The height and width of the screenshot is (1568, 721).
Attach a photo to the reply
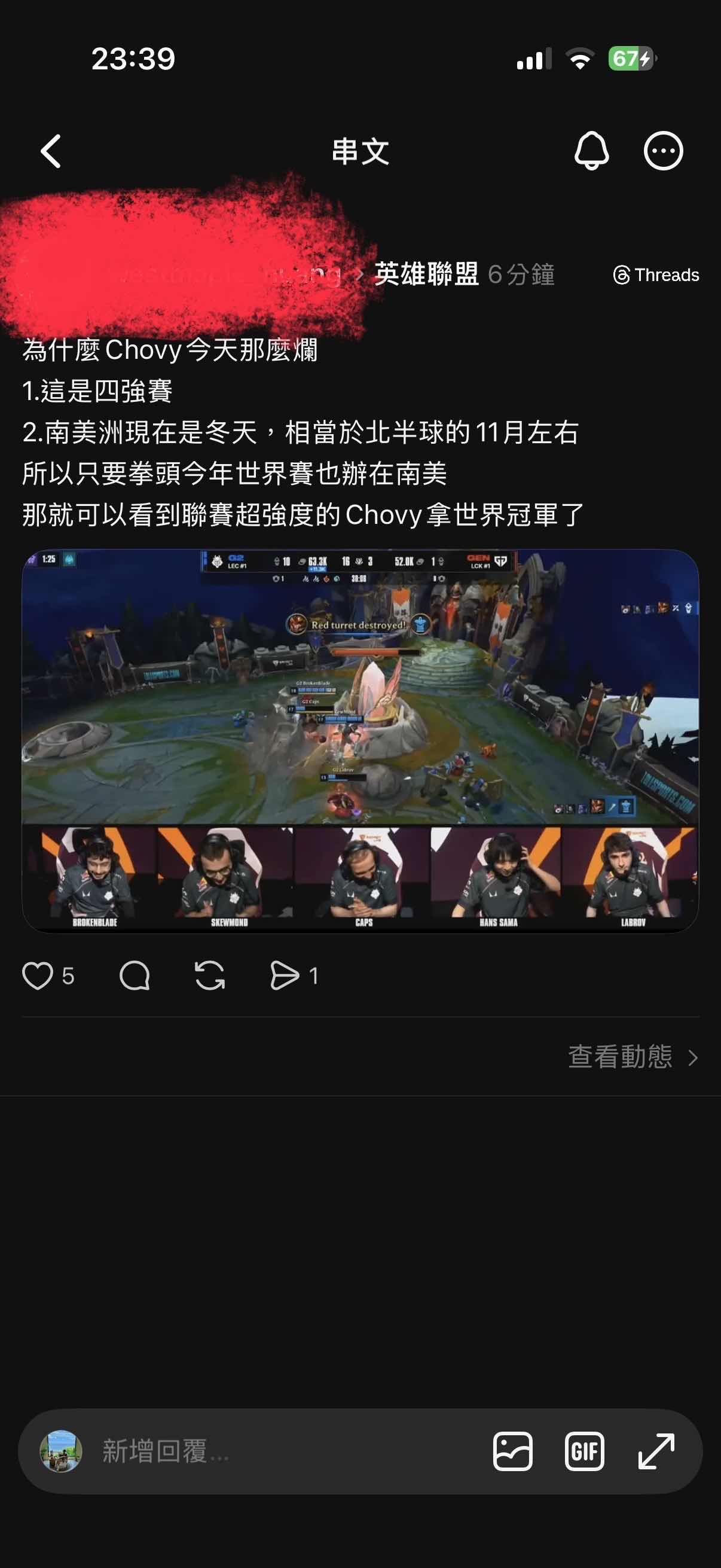click(512, 1451)
